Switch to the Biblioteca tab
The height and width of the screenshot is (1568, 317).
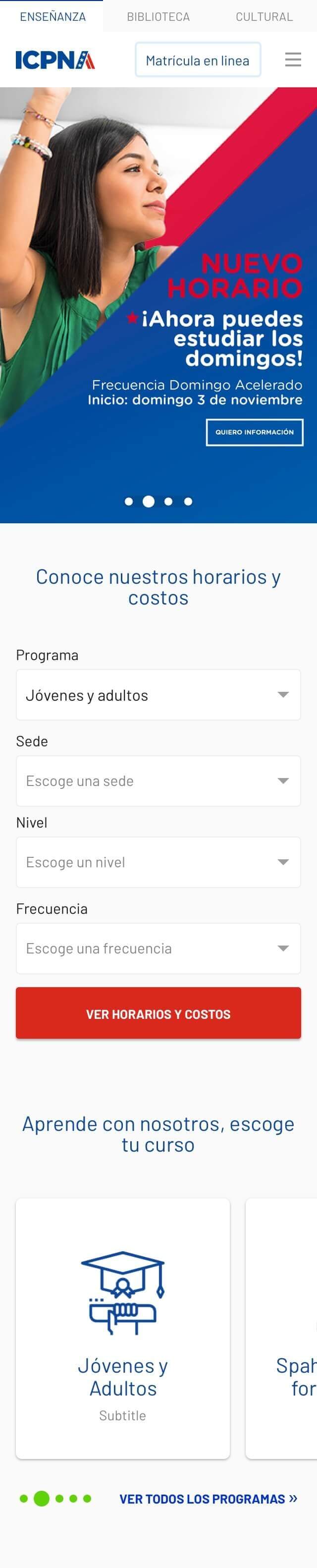[x=158, y=16]
